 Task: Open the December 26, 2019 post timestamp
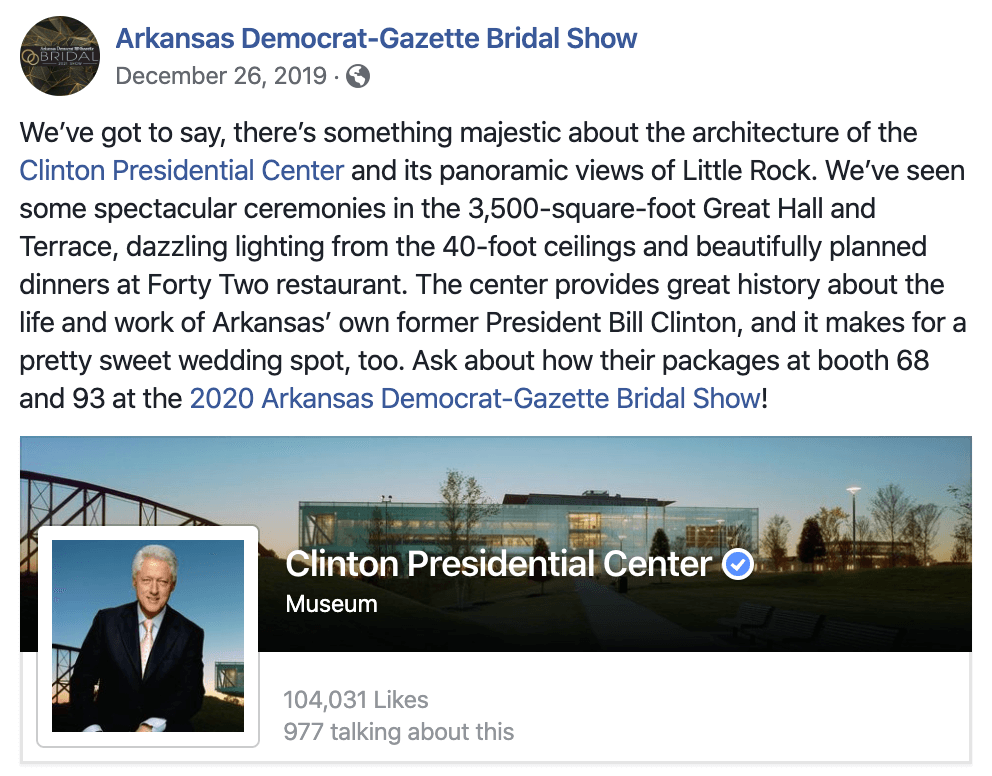tap(221, 76)
